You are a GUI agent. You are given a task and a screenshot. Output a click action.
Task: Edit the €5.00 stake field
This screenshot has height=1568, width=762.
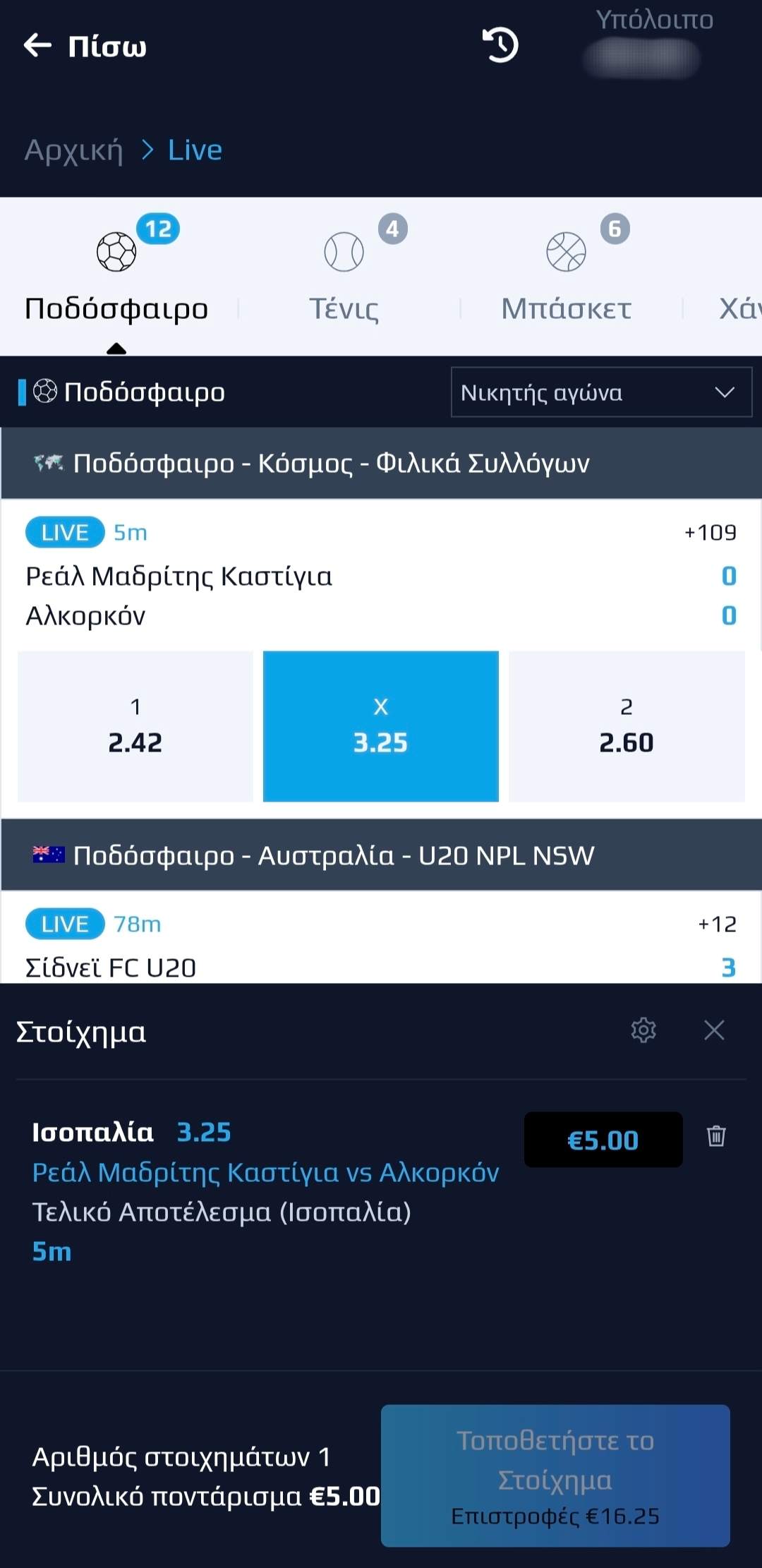[603, 1140]
